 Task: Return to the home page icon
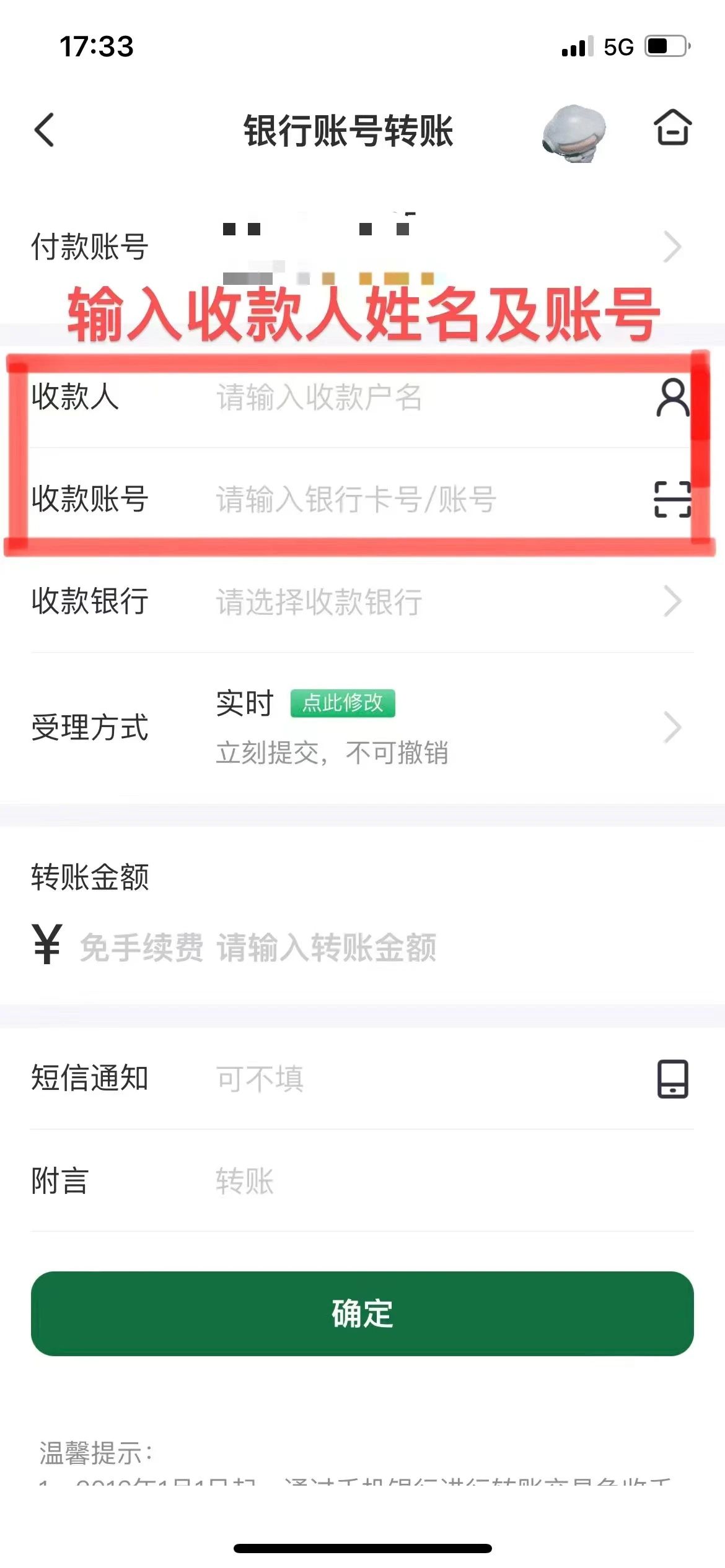pos(672,128)
